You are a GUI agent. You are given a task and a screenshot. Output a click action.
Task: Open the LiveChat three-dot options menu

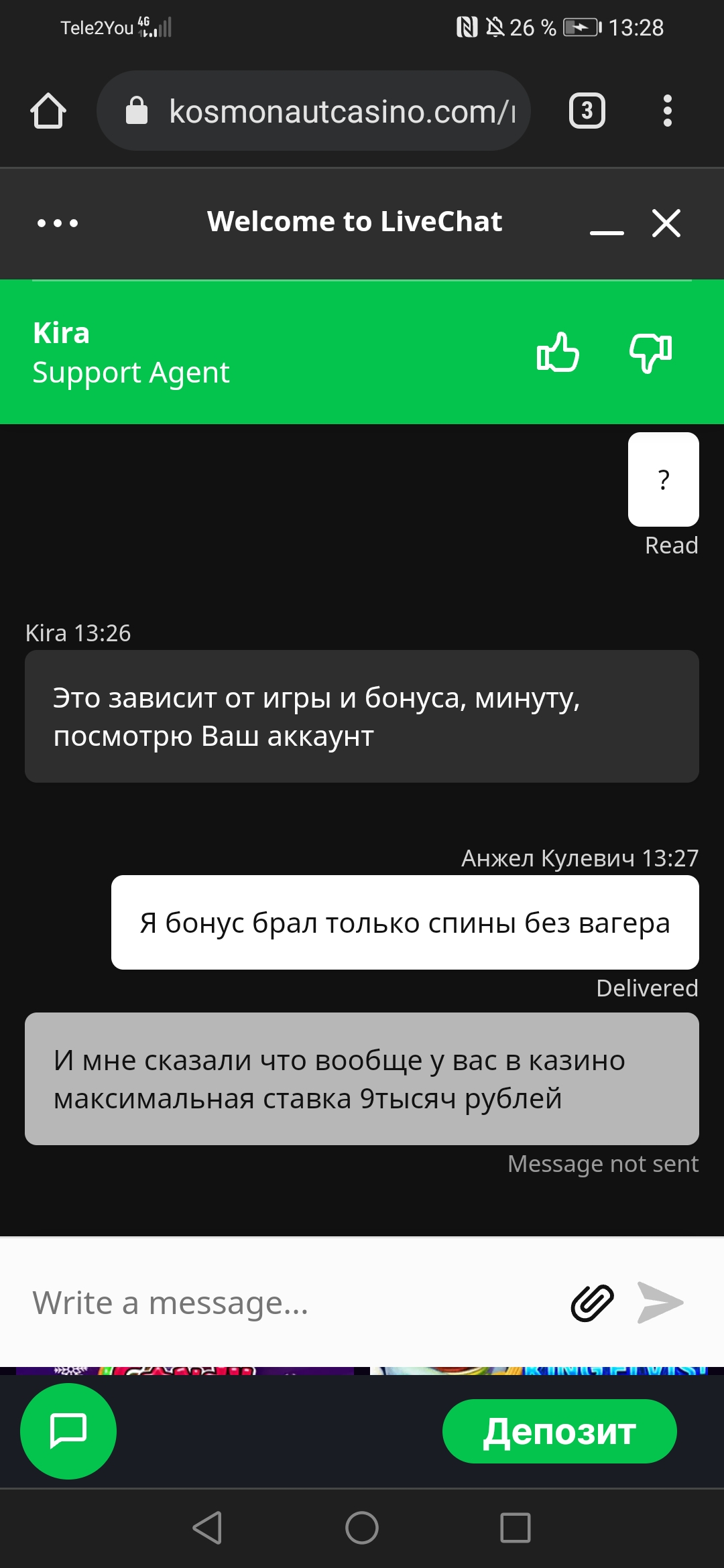click(58, 223)
